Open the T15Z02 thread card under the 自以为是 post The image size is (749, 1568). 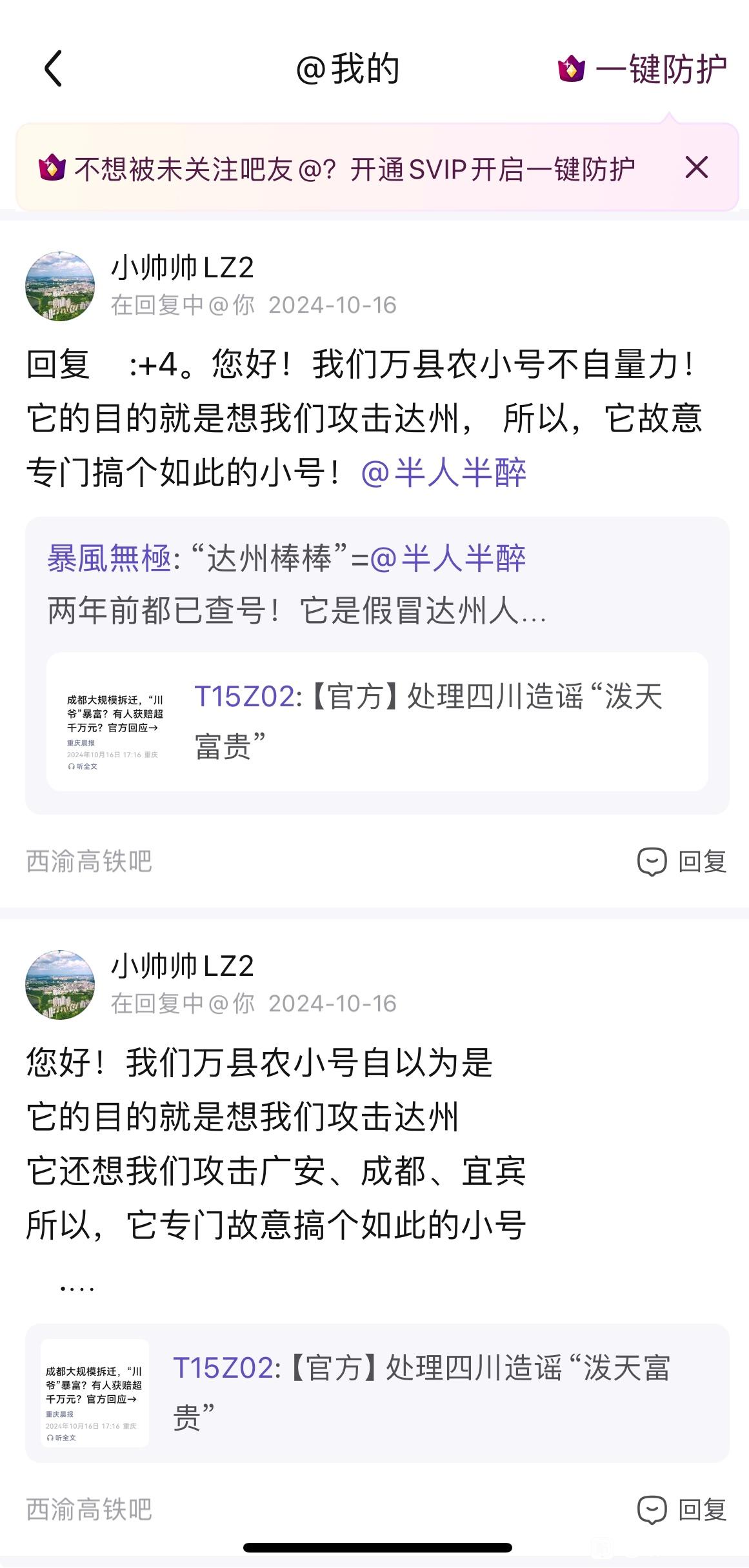point(377,1393)
